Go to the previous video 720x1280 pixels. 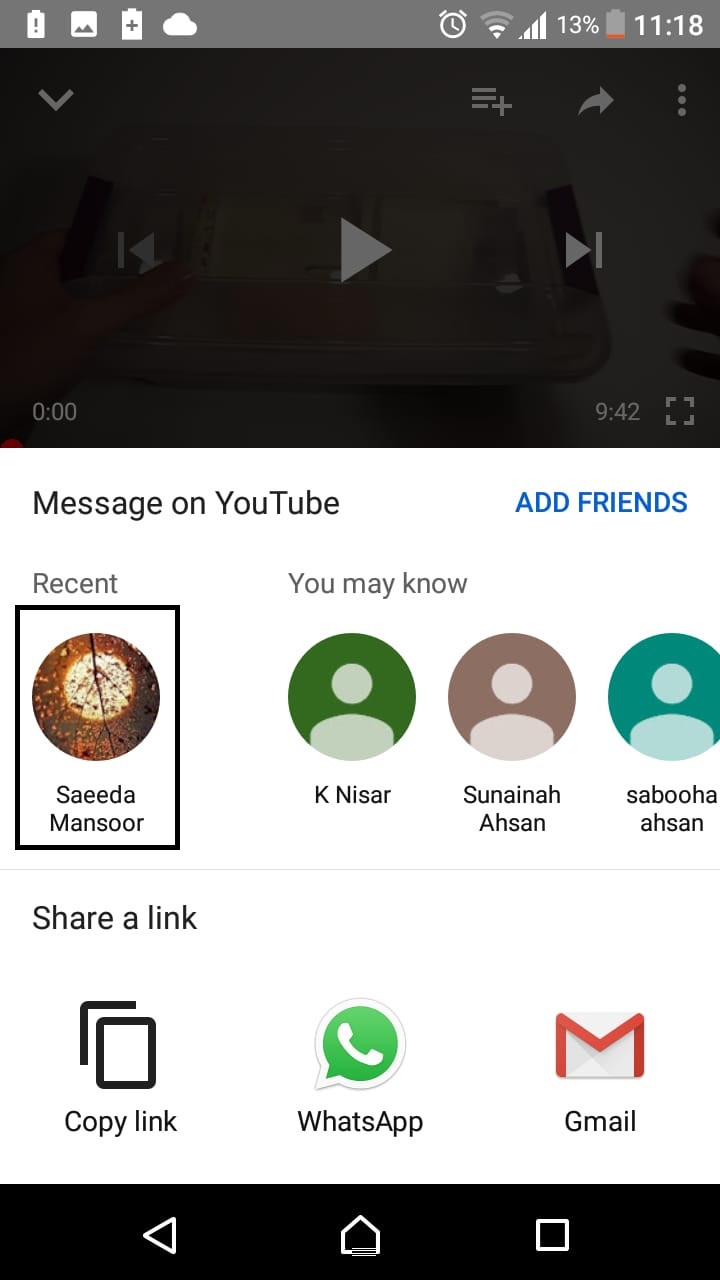click(x=136, y=250)
